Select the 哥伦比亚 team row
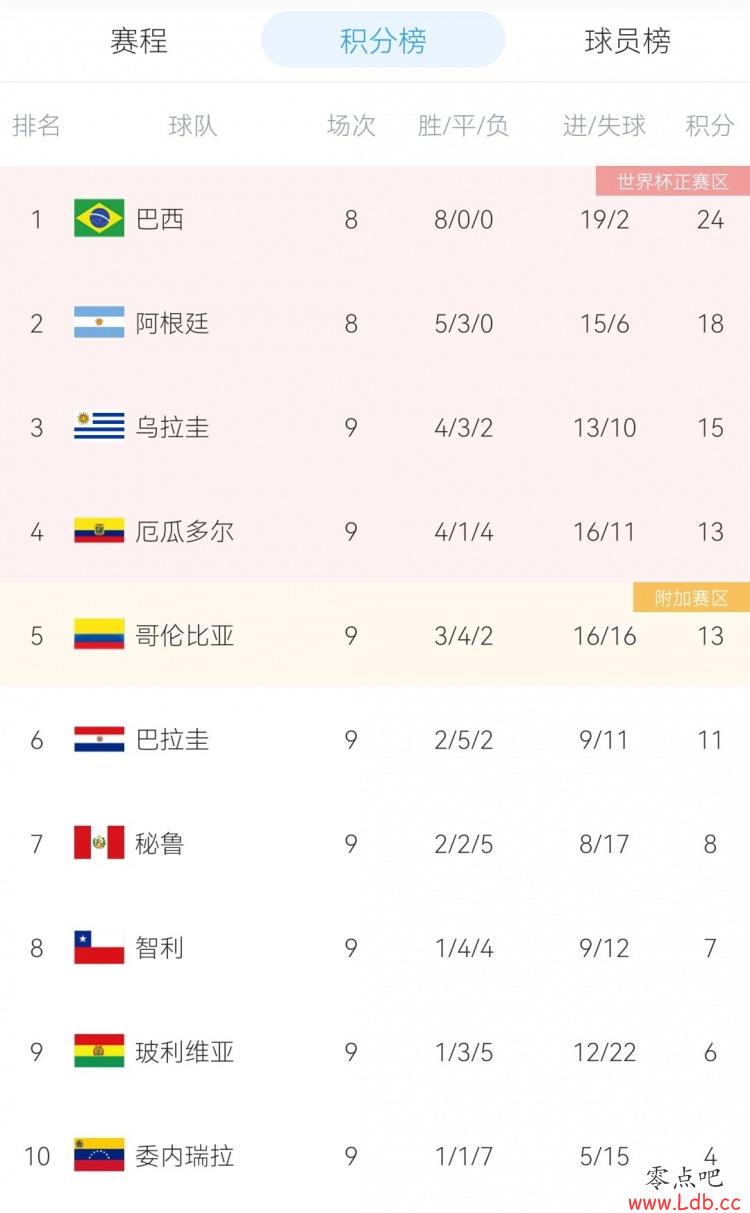This screenshot has width=750, height=1213. [375, 635]
